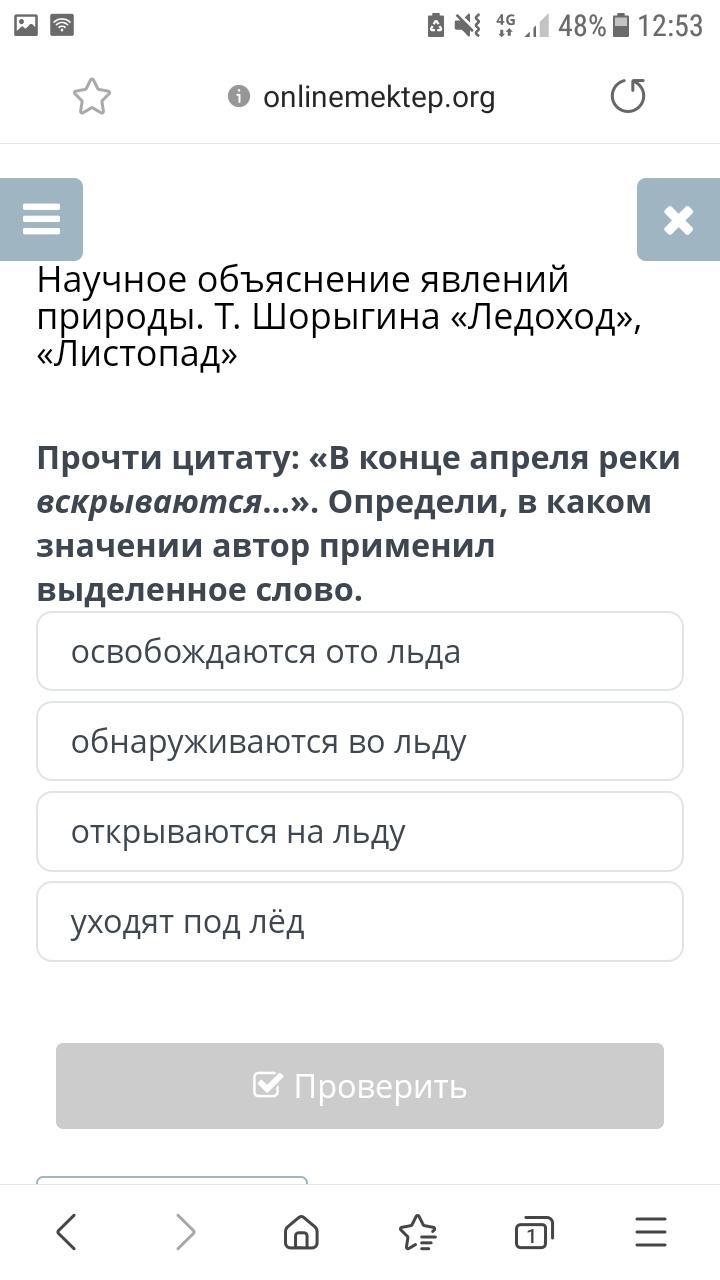This screenshot has width=720, height=1280.
Task: Select the answer «освобождаются ото льда»
Action: click(360, 651)
